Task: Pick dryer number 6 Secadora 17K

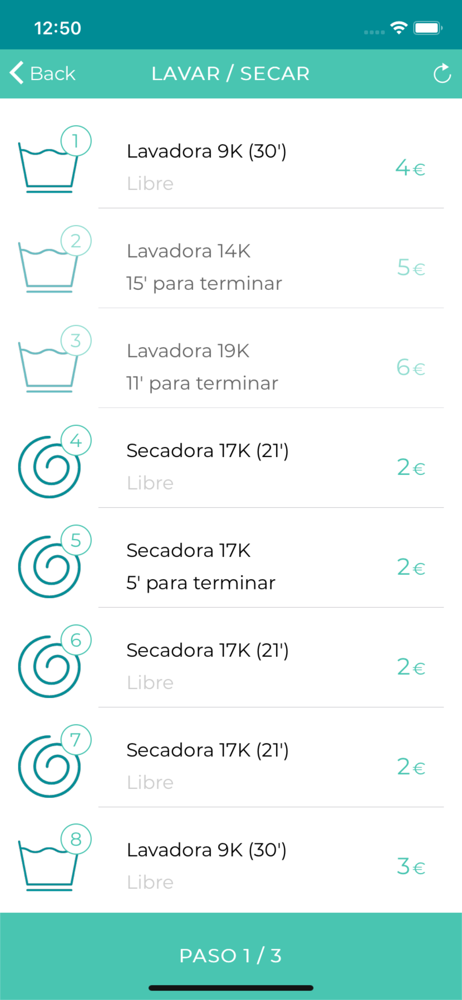Action: (231, 658)
